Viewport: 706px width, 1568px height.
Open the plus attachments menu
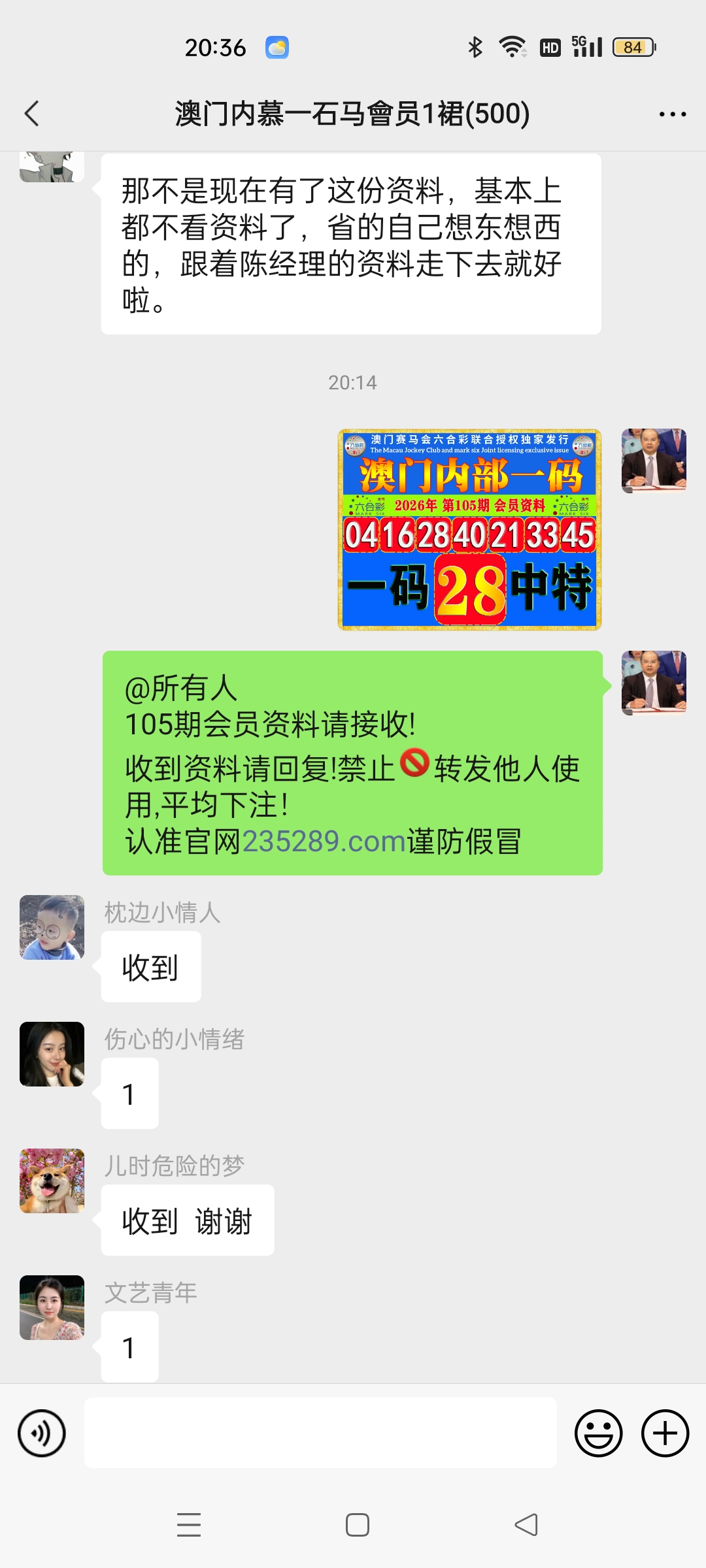tap(665, 1433)
